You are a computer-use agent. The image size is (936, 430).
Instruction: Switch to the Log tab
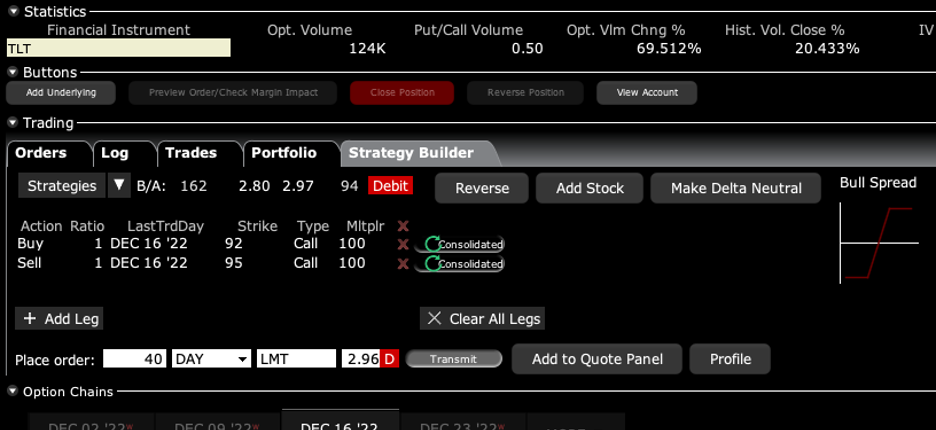click(x=115, y=153)
